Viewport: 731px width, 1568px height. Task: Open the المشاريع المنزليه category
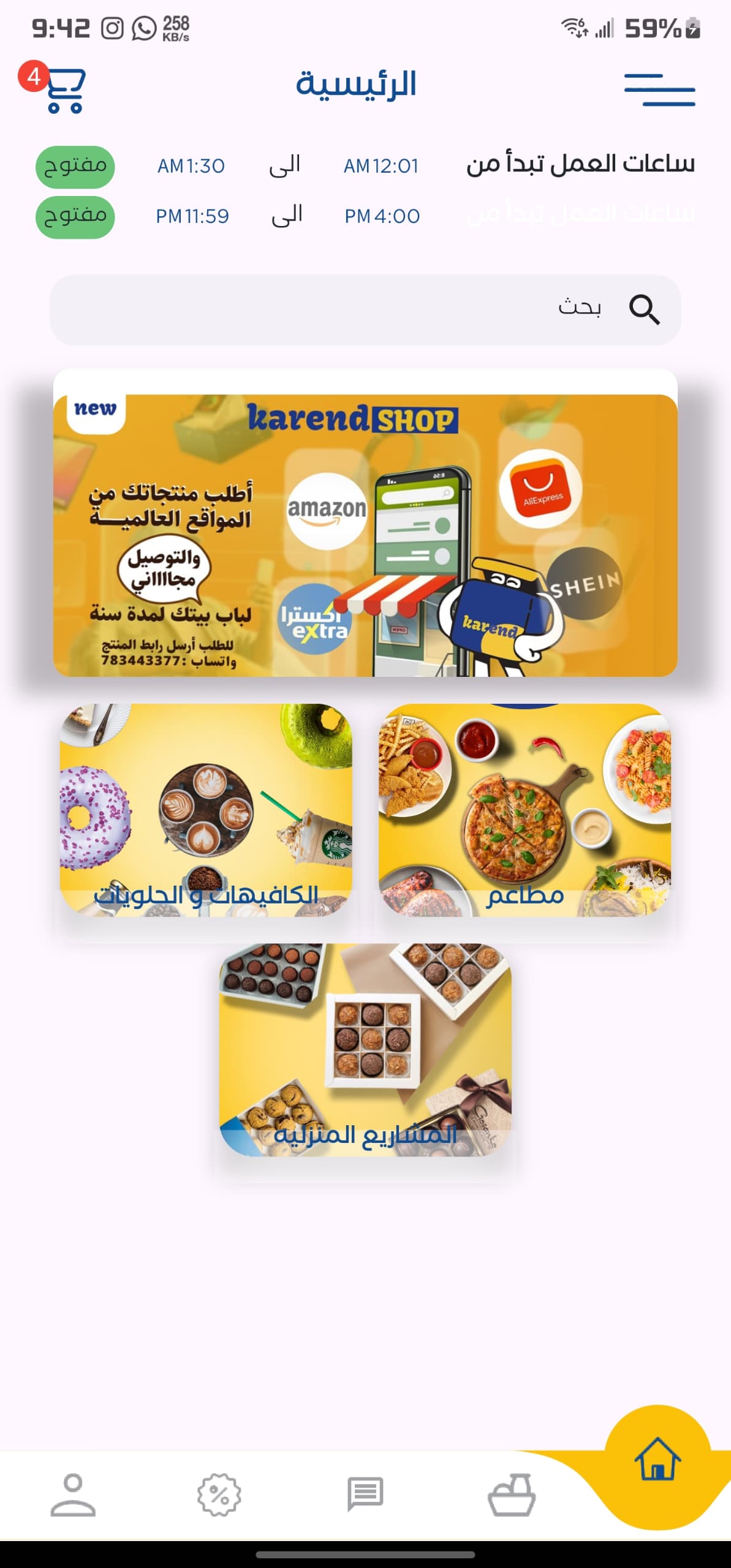click(x=365, y=1049)
